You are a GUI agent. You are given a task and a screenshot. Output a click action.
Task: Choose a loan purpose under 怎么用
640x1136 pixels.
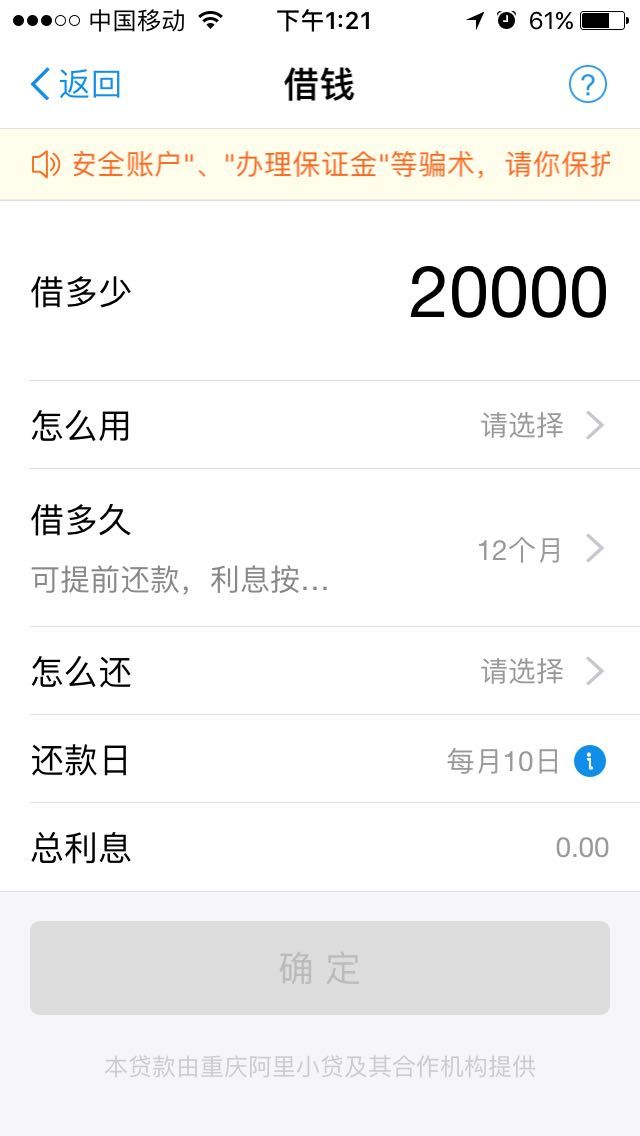click(320, 425)
